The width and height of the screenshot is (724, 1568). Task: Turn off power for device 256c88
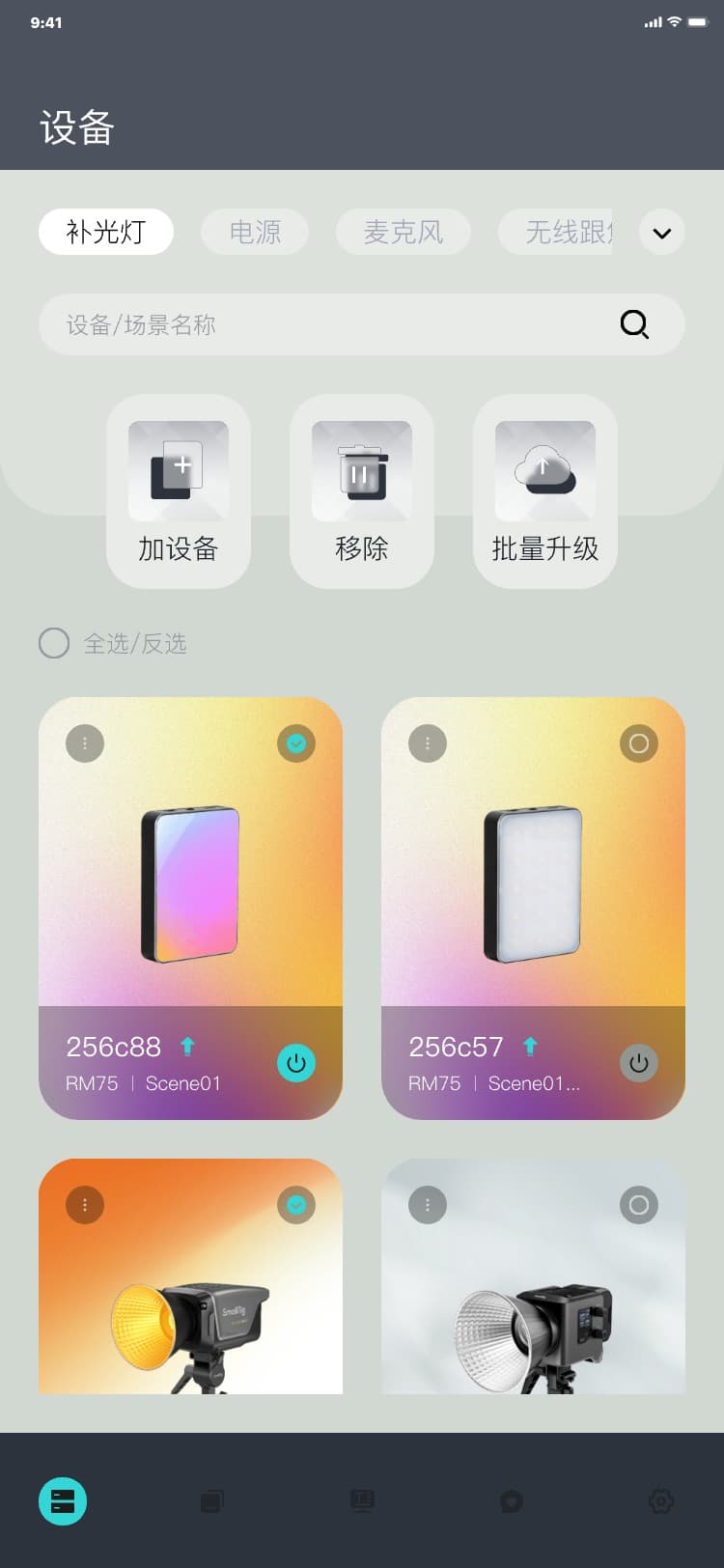tap(296, 1063)
